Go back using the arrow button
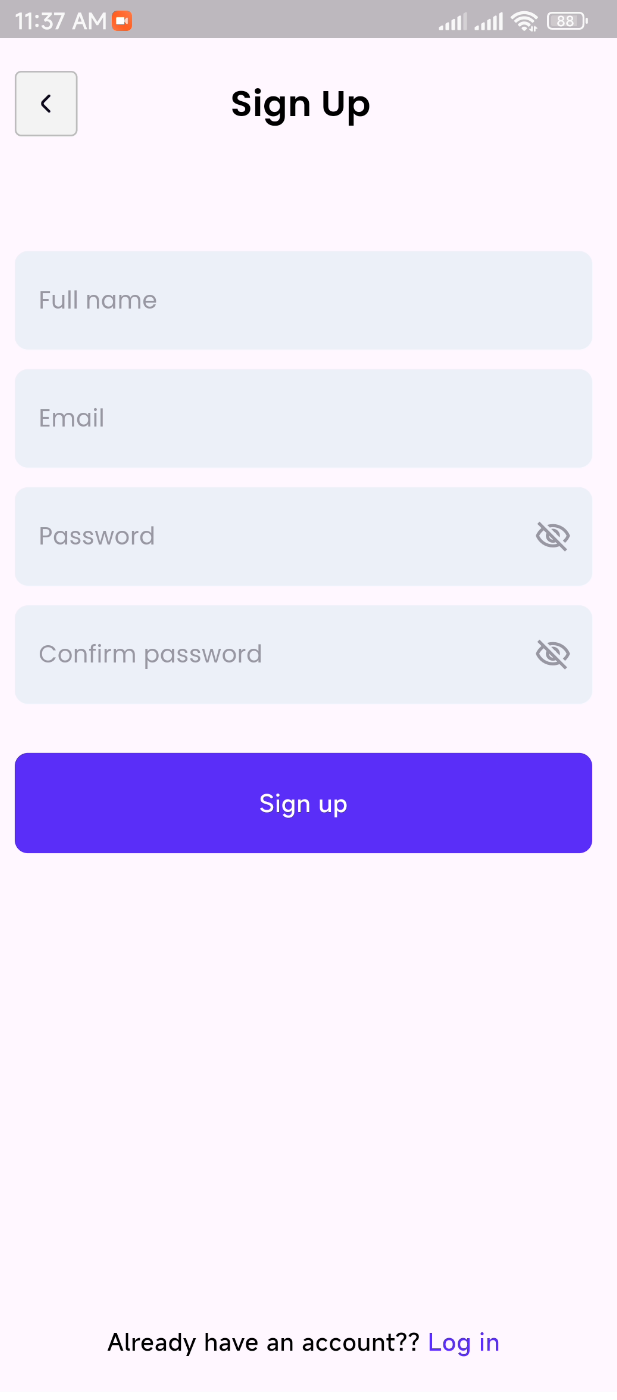617x1400 pixels. pyautogui.click(x=46, y=104)
